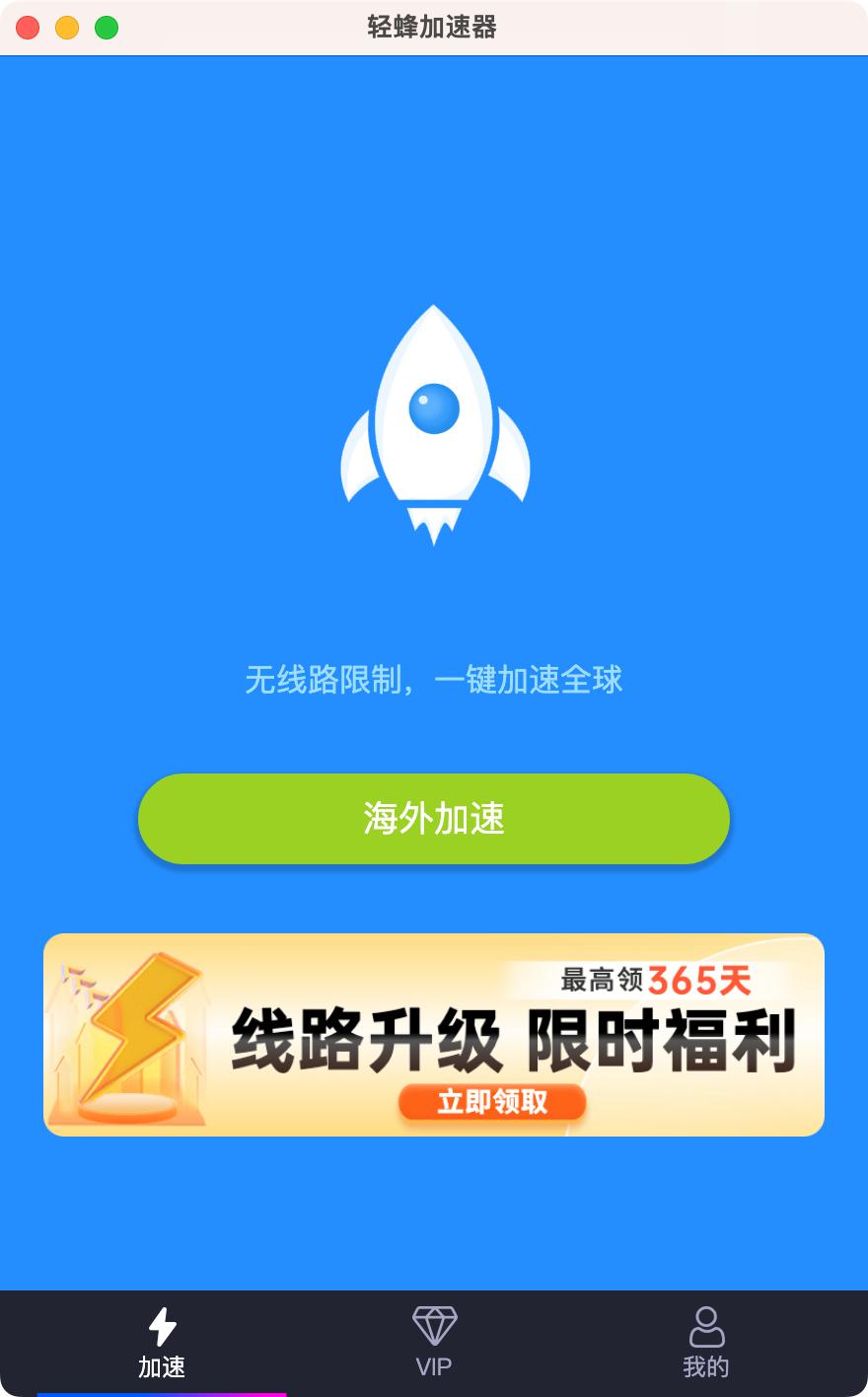Open the 我的 profile tab
Screen dimensions: 868x1397
tap(705, 1342)
